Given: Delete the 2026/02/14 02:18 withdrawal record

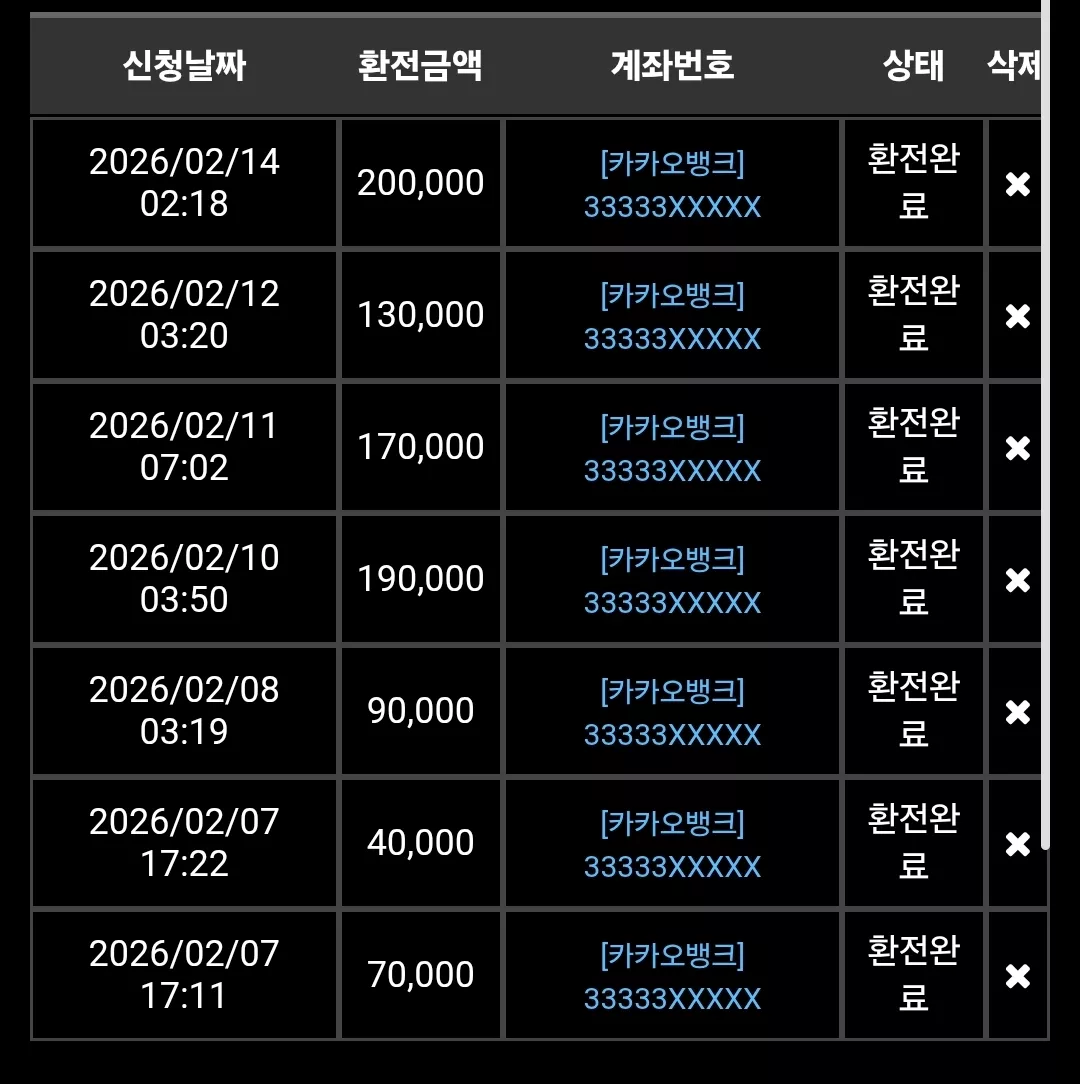Looking at the screenshot, I should [x=1017, y=184].
